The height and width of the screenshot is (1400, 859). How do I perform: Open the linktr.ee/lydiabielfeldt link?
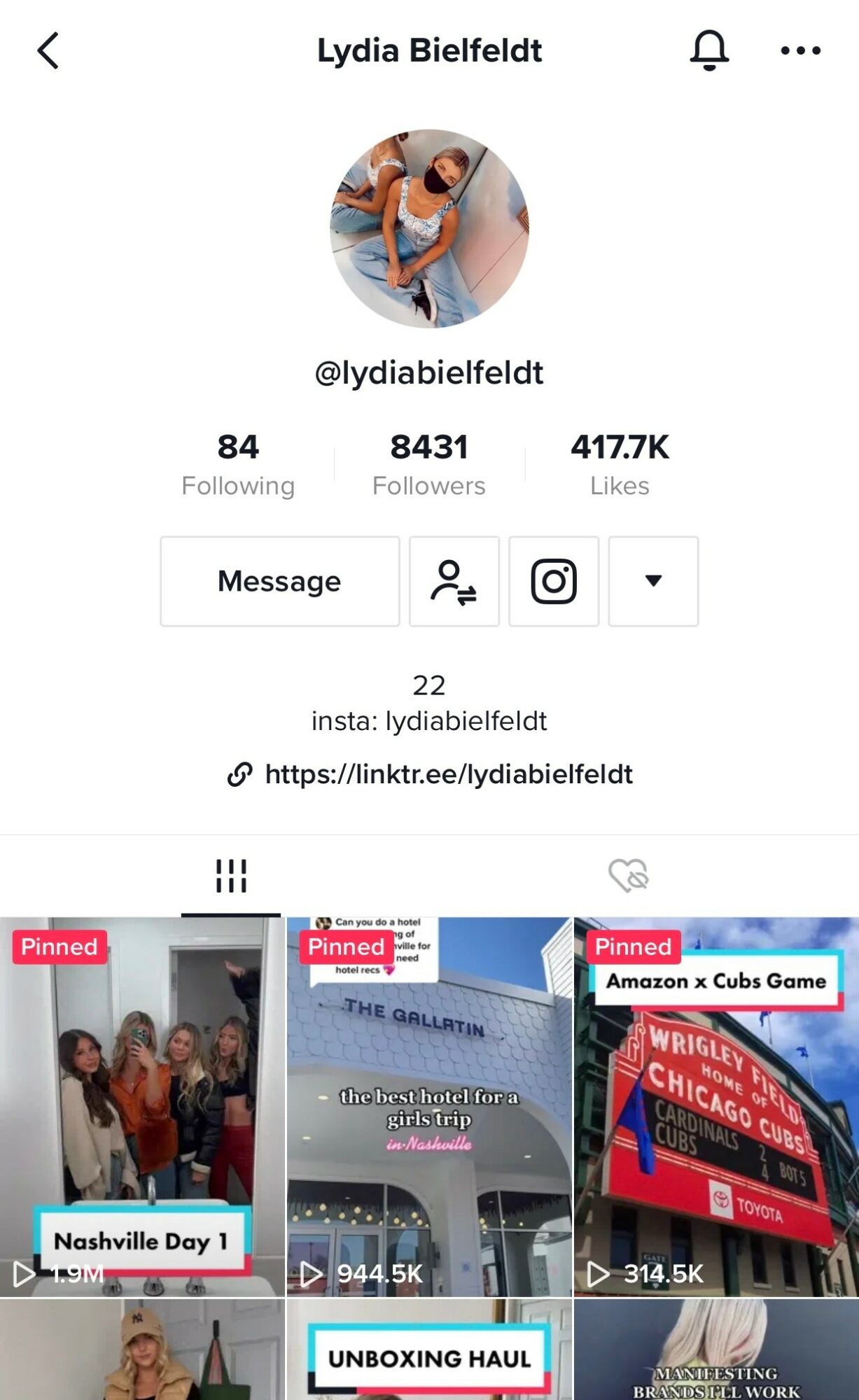click(x=448, y=774)
